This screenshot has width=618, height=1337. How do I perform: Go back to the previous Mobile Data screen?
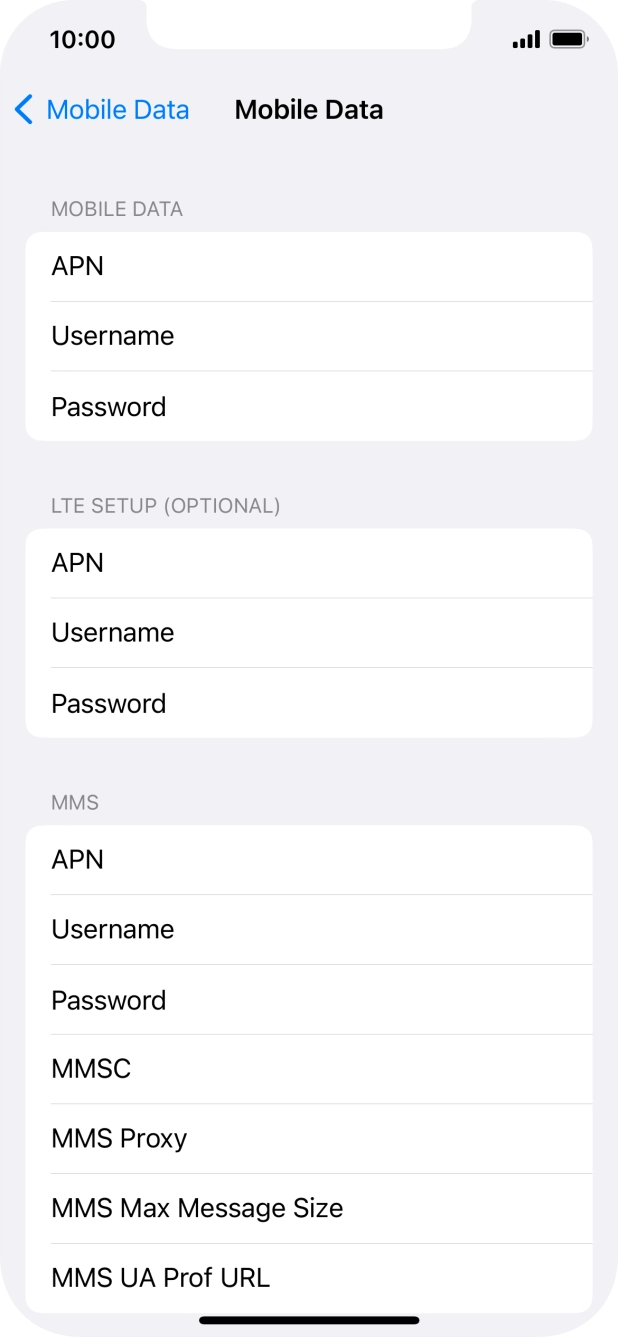(102, 110)
